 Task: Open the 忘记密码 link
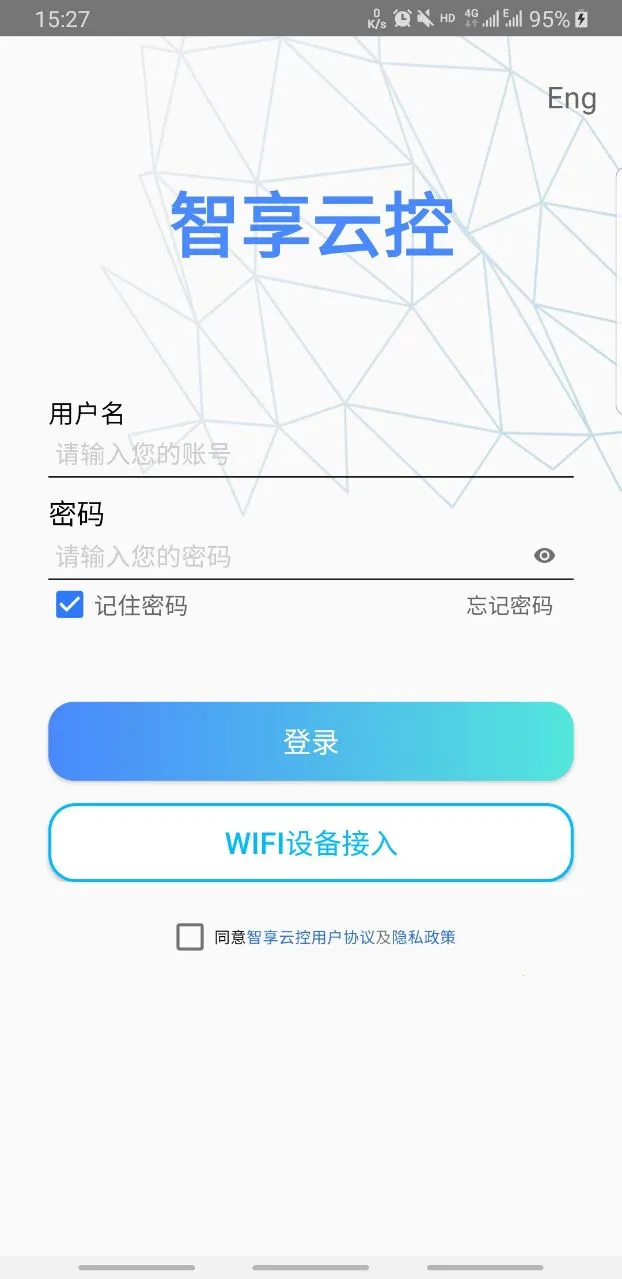(509, 606)
